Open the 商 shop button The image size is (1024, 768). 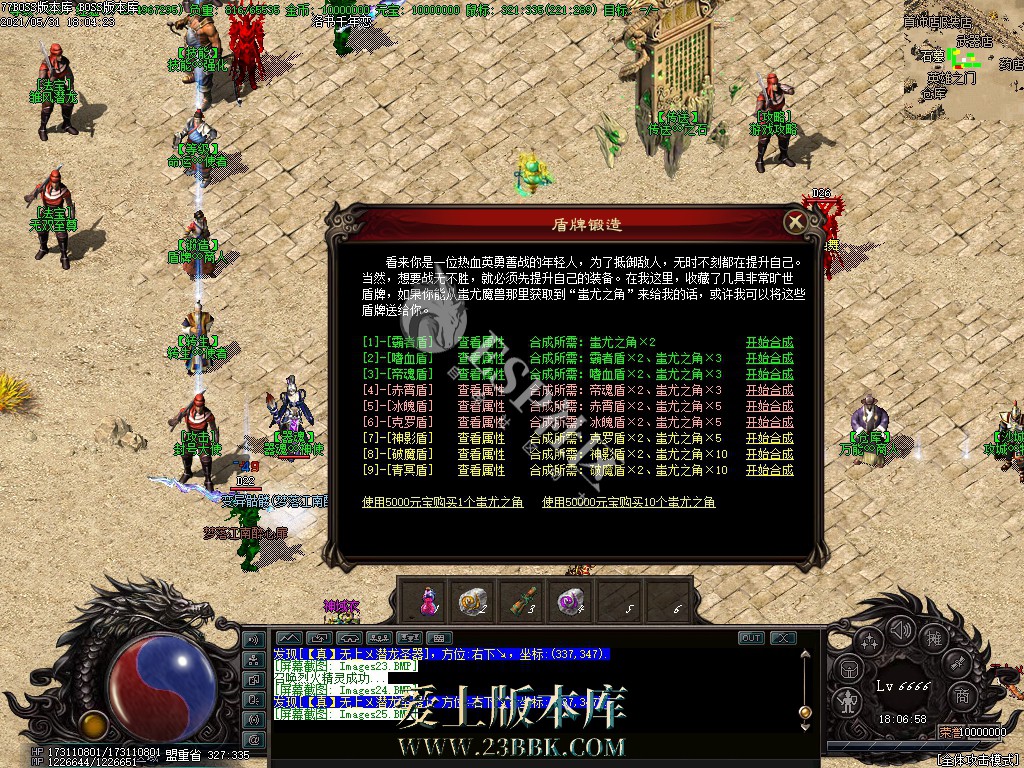click(x=961, y=696)
